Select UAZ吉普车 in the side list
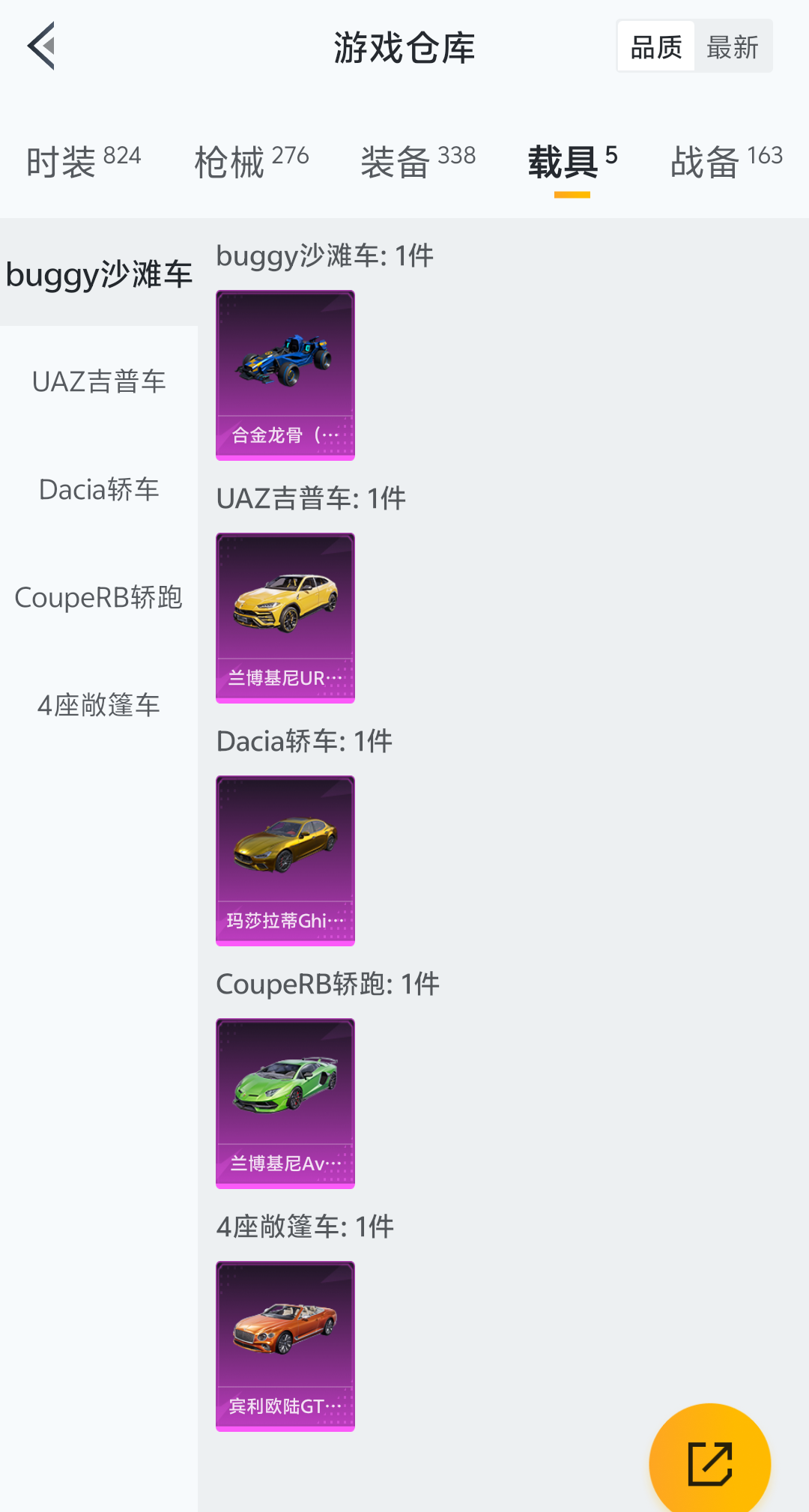The width and height of the screenshot is (809, 1512). pyautogui.click(x=99, y=381)
